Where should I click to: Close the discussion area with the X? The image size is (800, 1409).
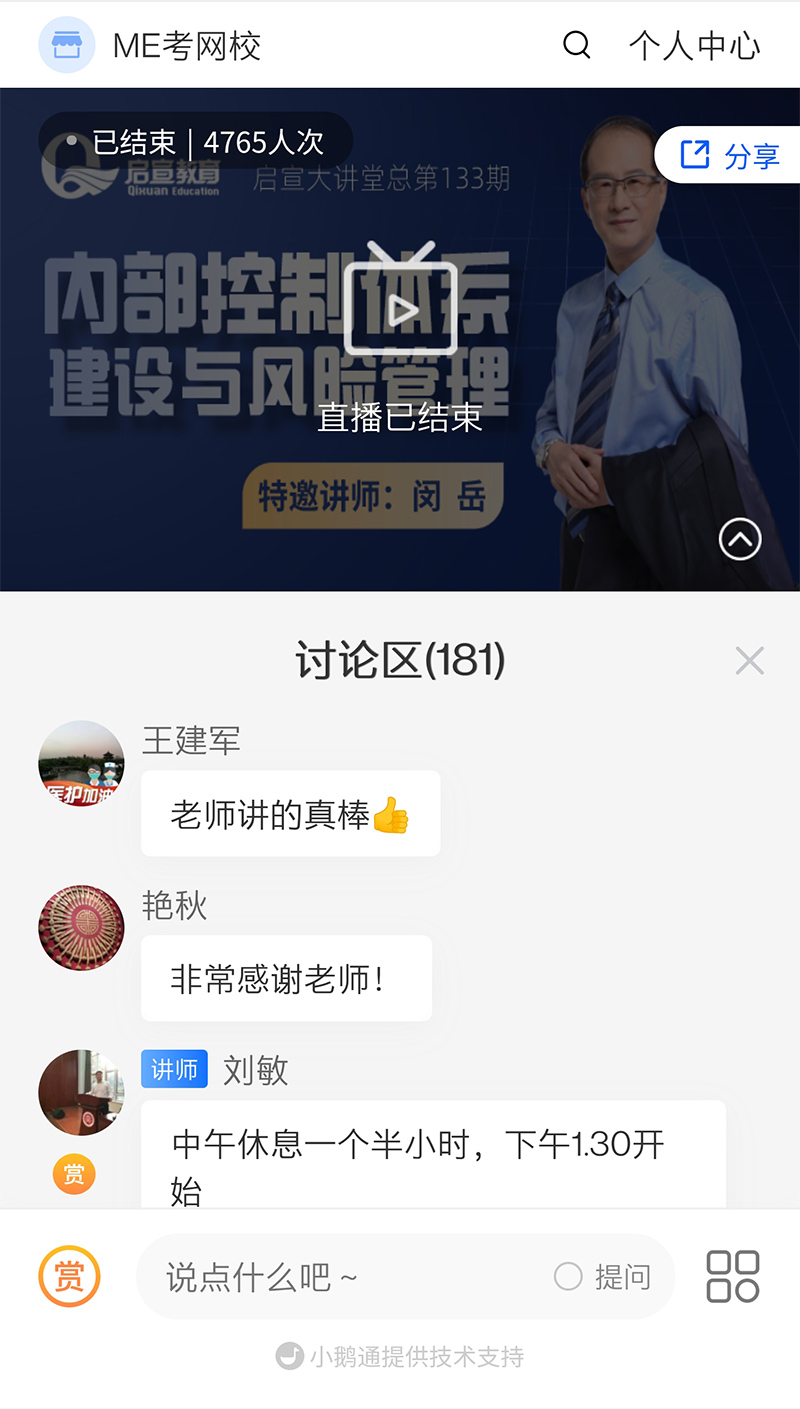click(749, 661)
